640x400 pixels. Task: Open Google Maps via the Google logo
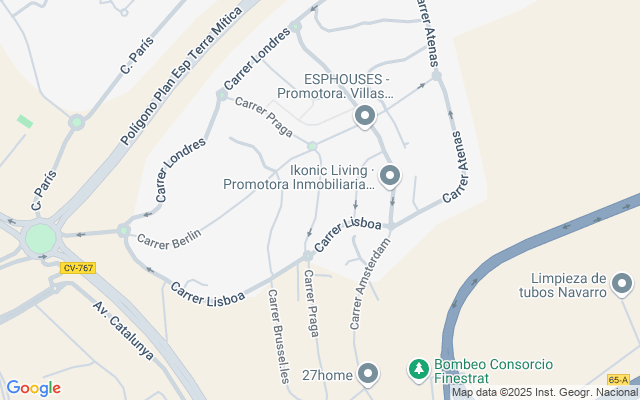[33, 388]
